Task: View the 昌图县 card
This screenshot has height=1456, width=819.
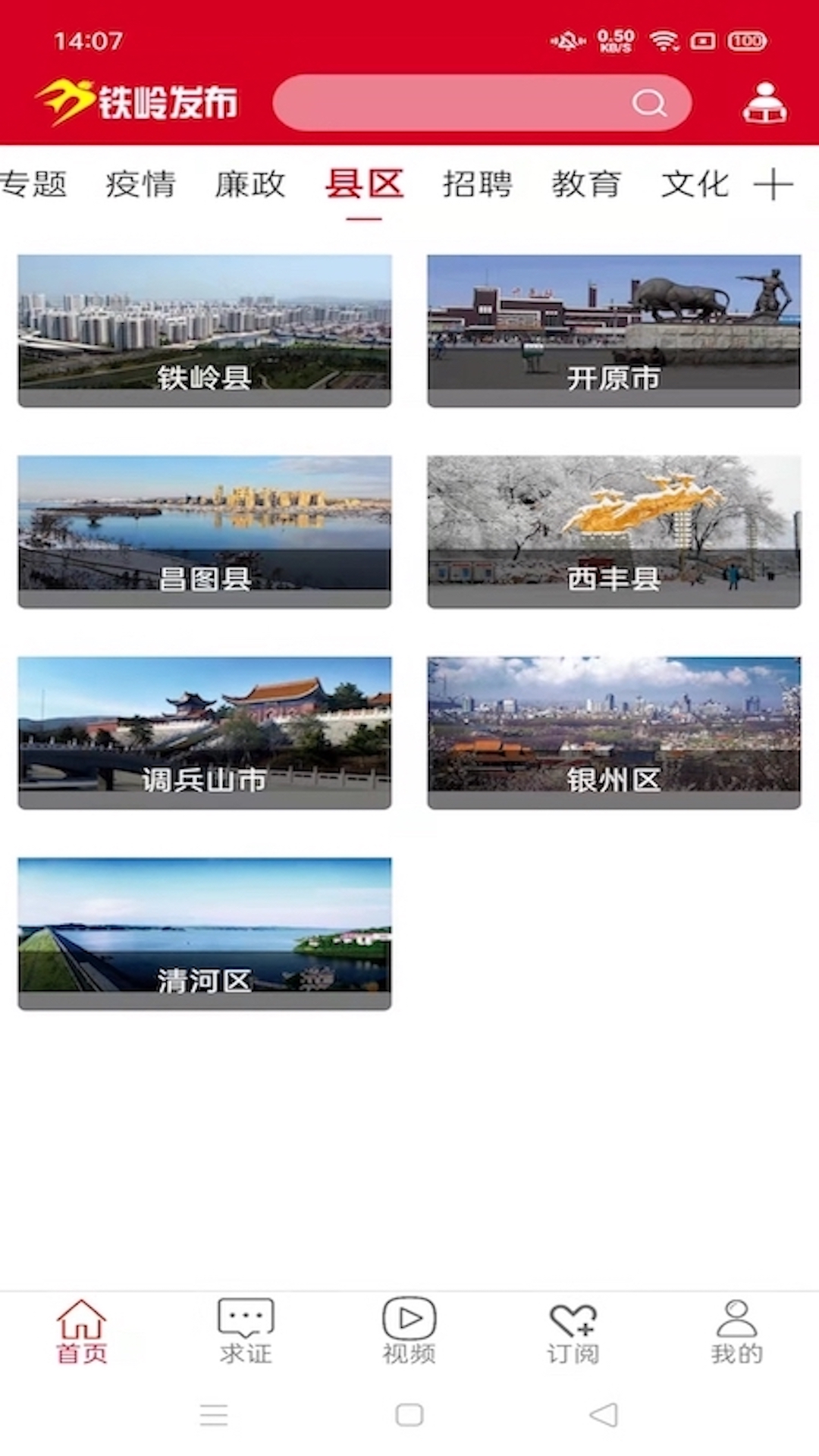Action: 205,532
